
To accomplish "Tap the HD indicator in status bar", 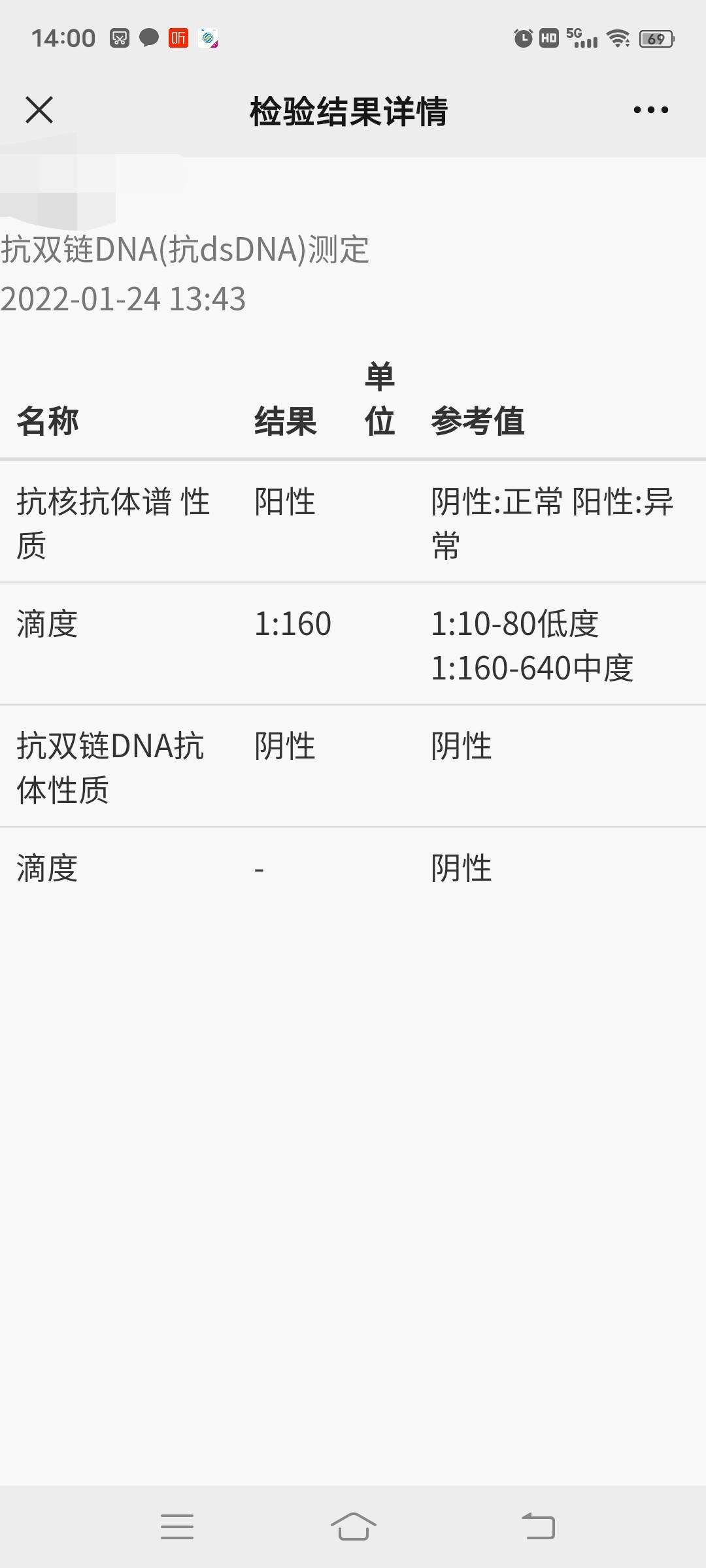I will [x=549, y=39].
